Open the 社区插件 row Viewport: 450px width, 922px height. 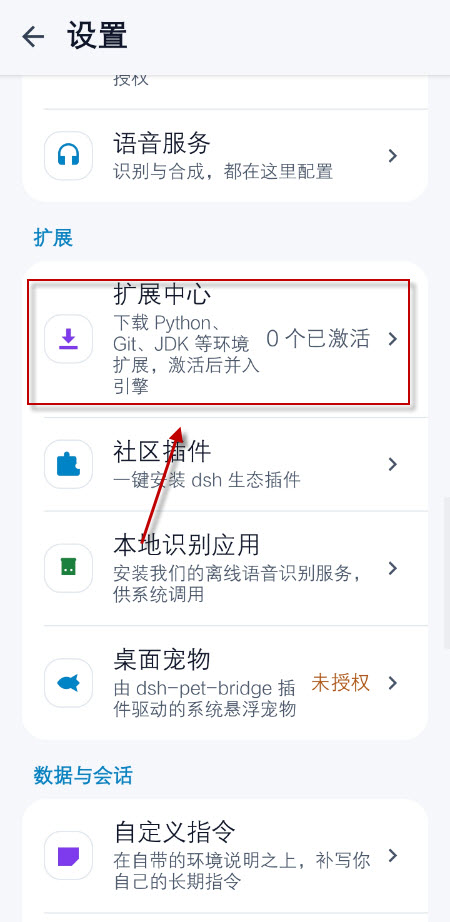225,465
